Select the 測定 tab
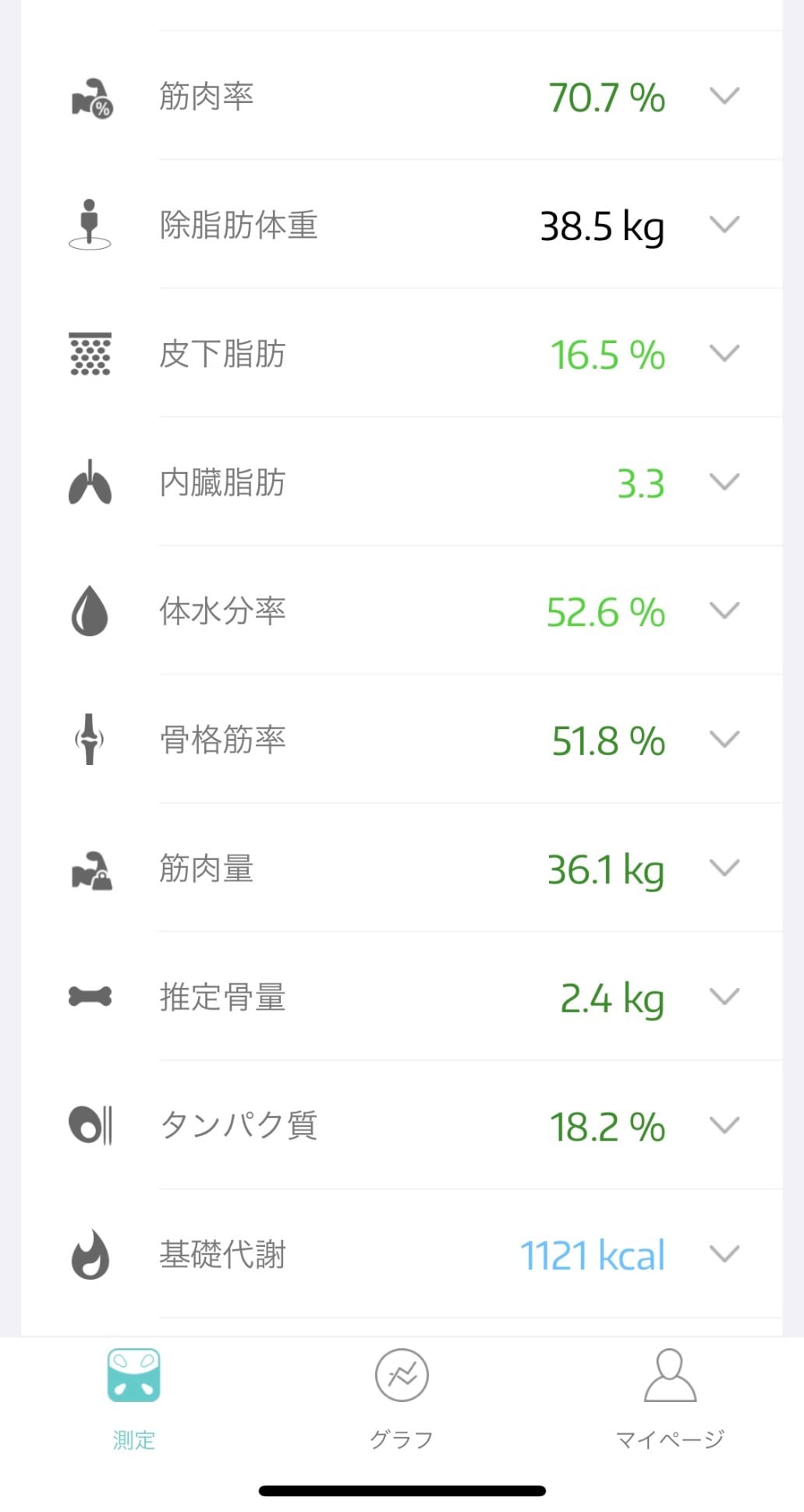This screenshot has height=1512, width=804. [134, 1399]
